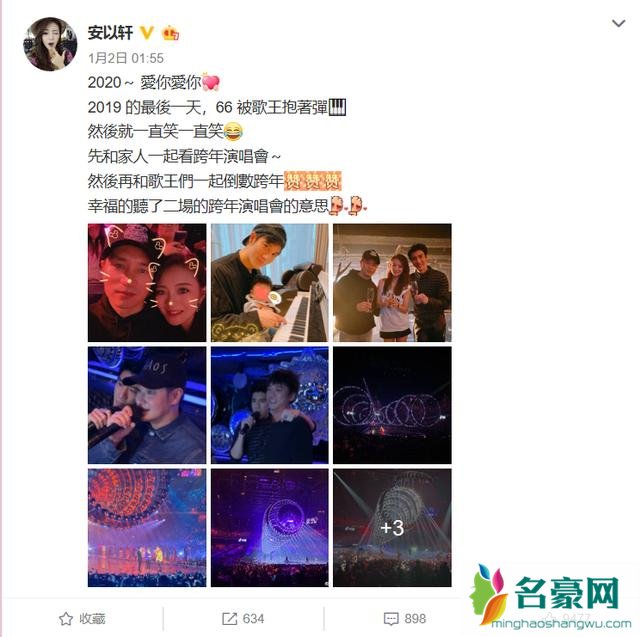Open the username 安以軒 link

(x=111, y=32)
